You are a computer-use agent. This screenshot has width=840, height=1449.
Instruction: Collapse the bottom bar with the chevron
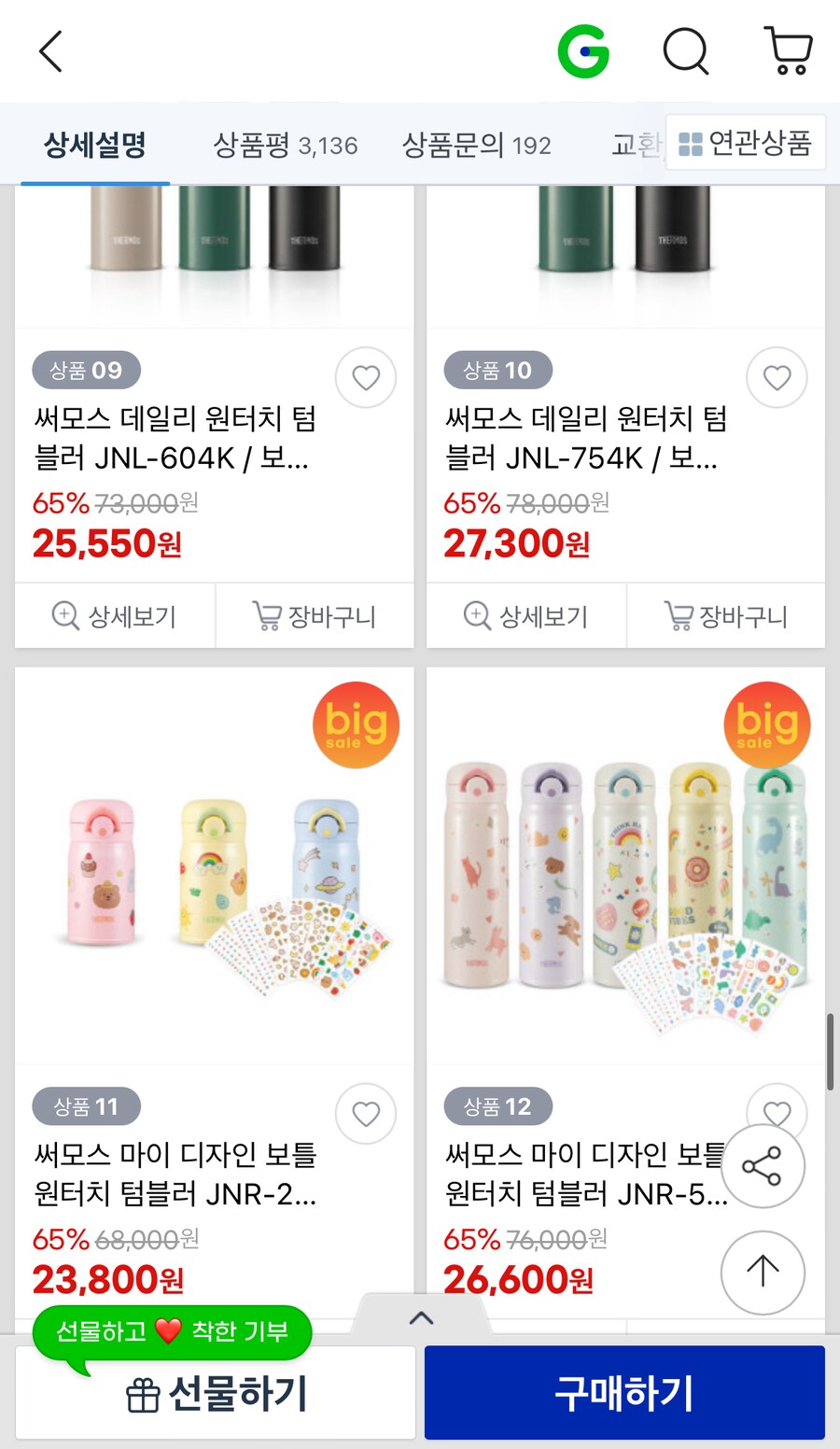click(x=422, y=1318)
